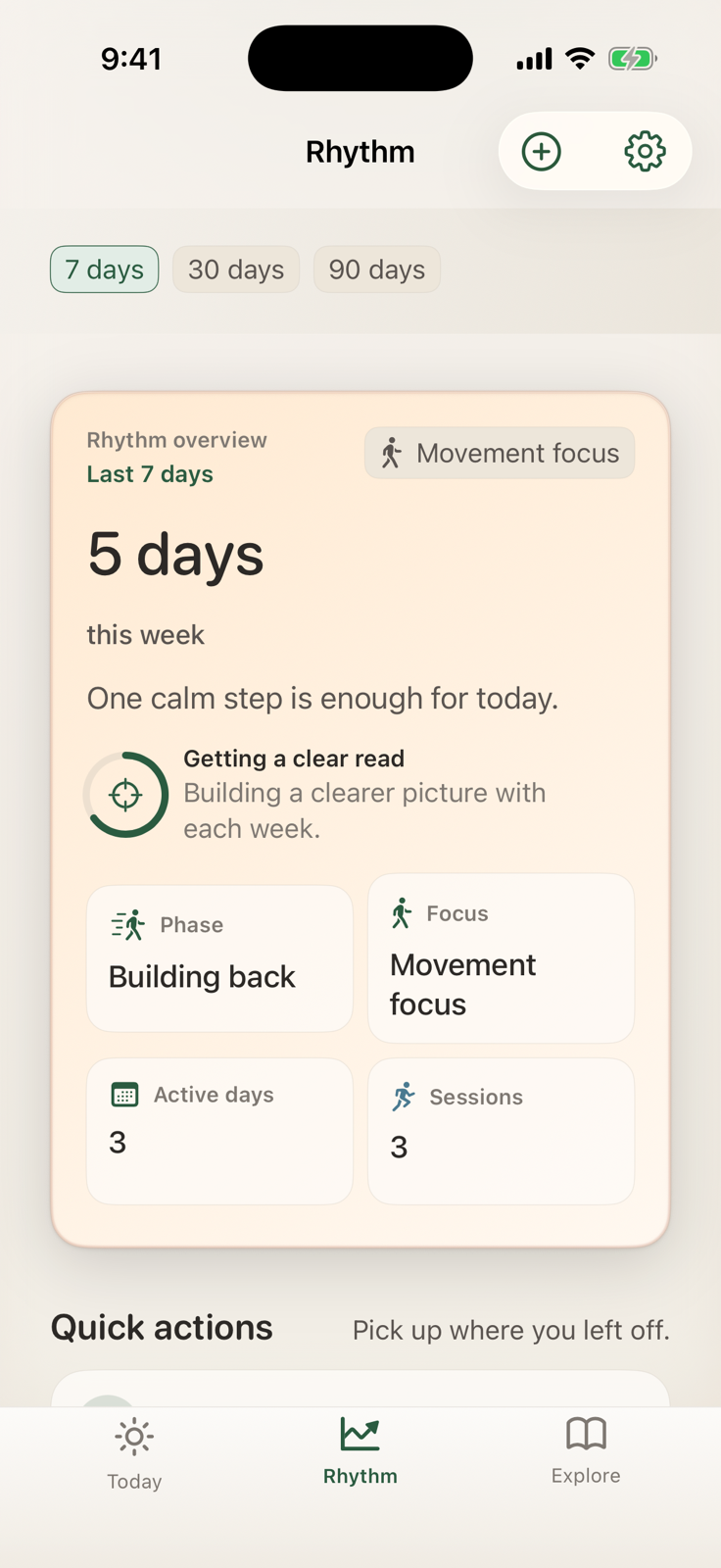Screen dimensions: 721x1568
Task: Switch to the 30 days range
Action: [x=236, y=269]
